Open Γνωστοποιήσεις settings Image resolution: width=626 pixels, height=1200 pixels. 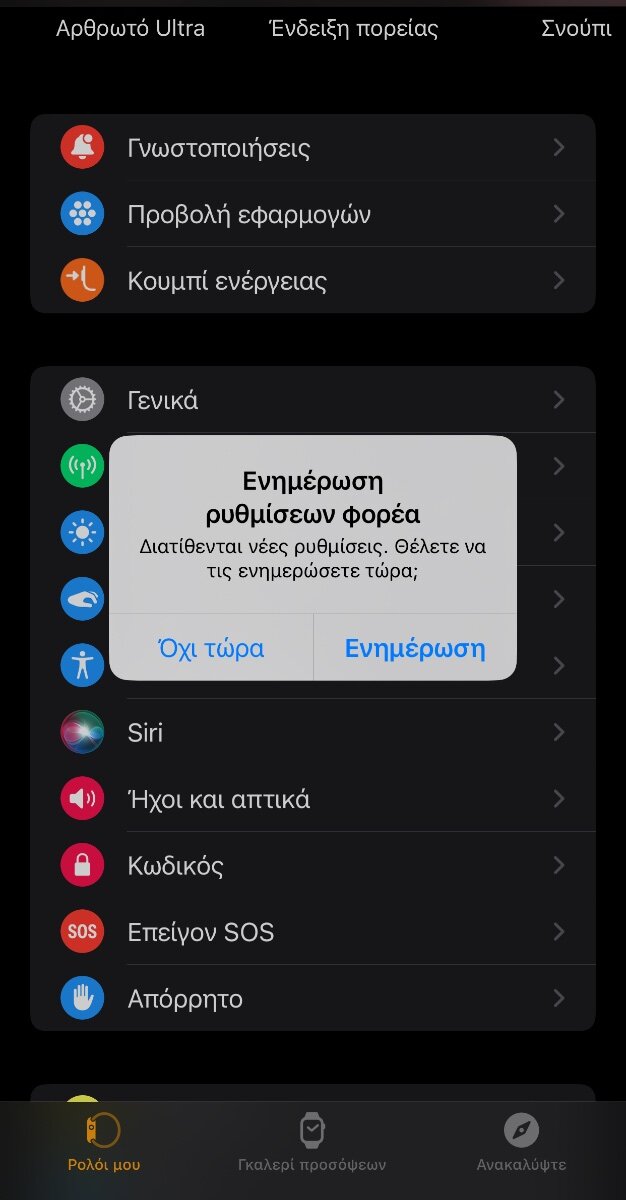312,148
